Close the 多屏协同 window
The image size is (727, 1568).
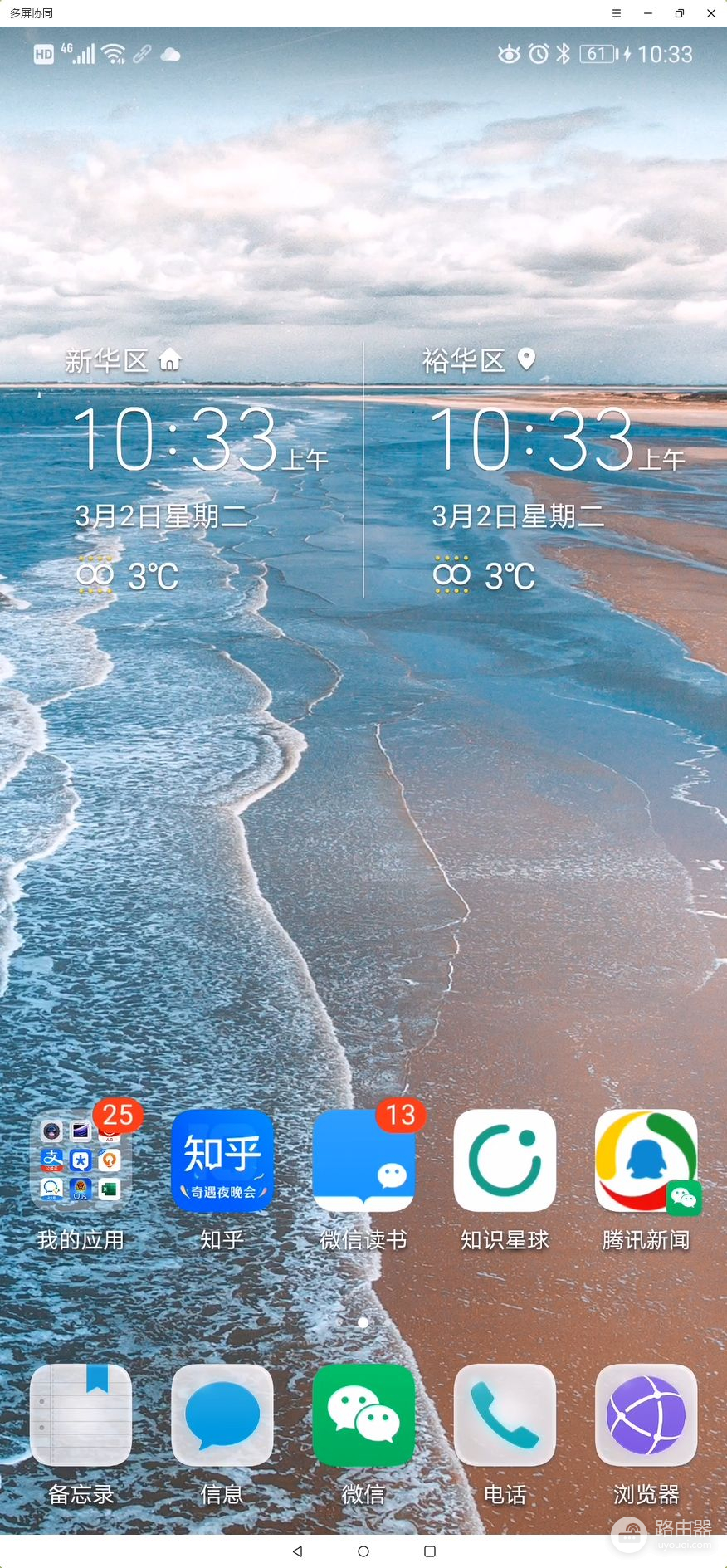click(711, 13)
